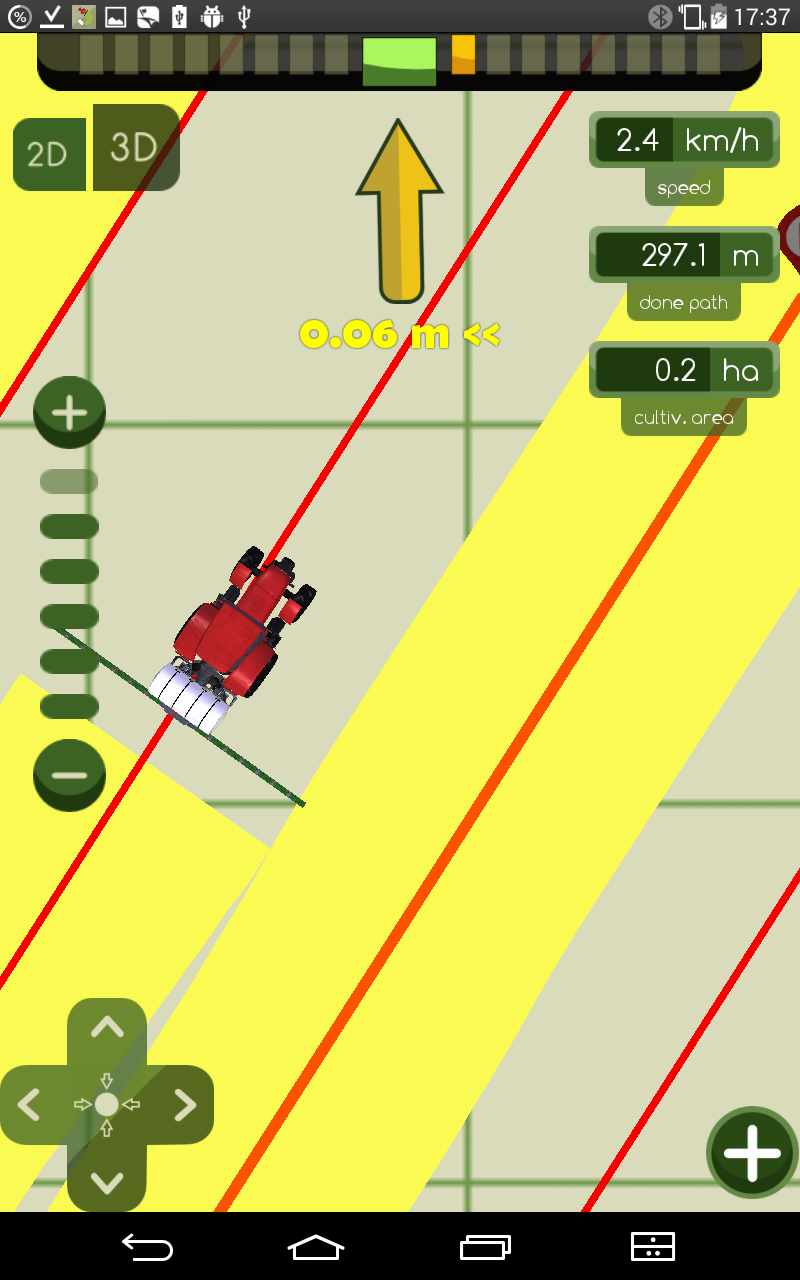Tap the speed readout panel
Viewport: 800px width, 1280px height.
pos(684,158)
